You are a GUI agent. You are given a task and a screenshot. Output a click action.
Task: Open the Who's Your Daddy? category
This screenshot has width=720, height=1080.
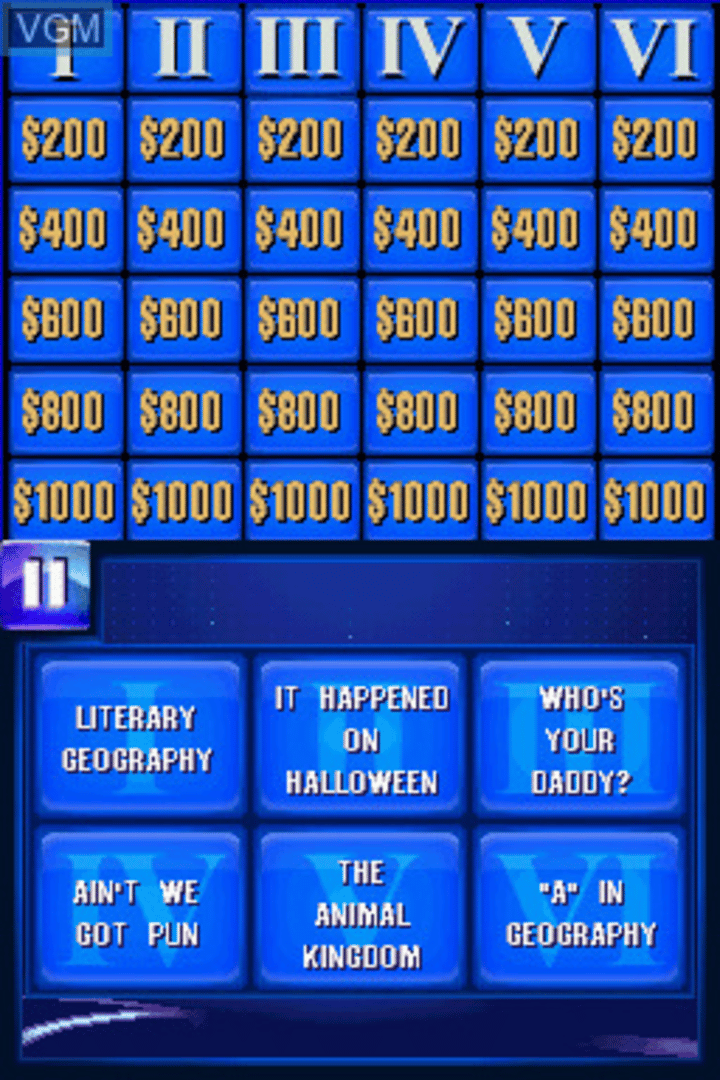coord(581,738)
